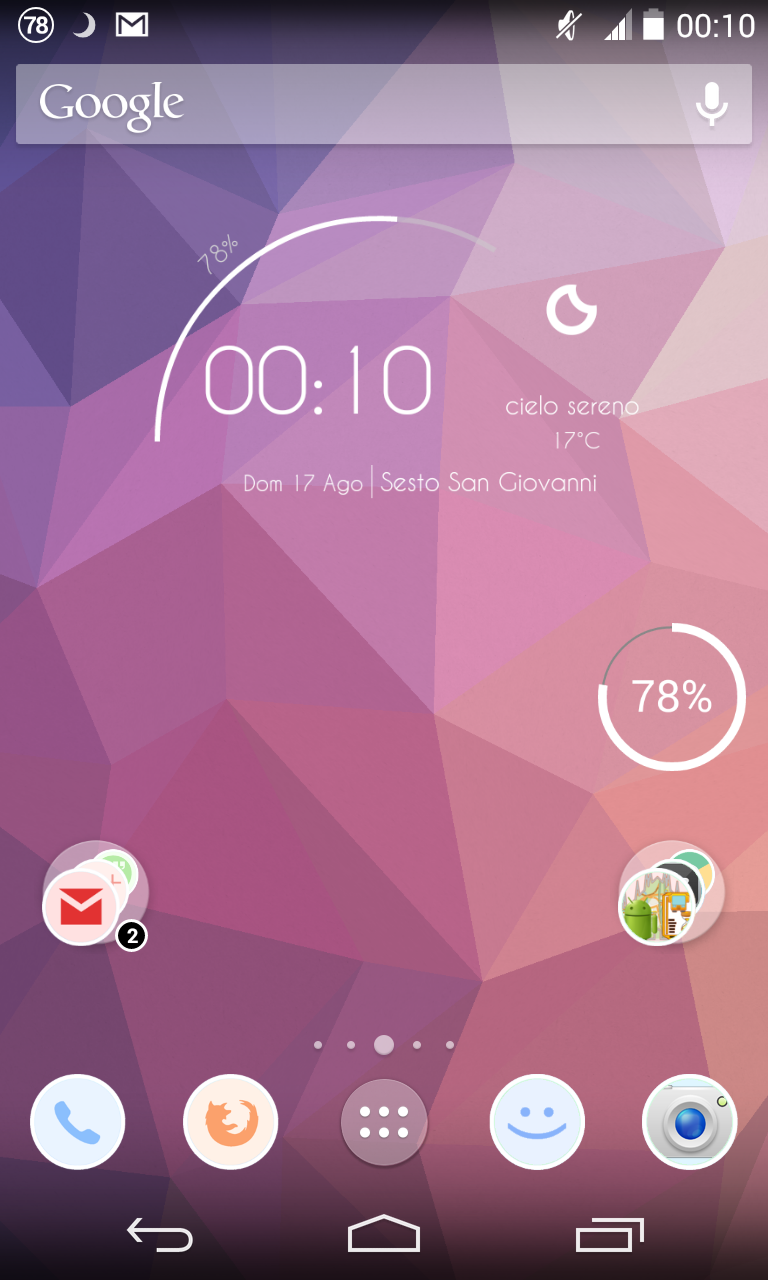Open the app drawer
The width and height of the screenshot is (768, 1280).
(x=384, y=1122)
